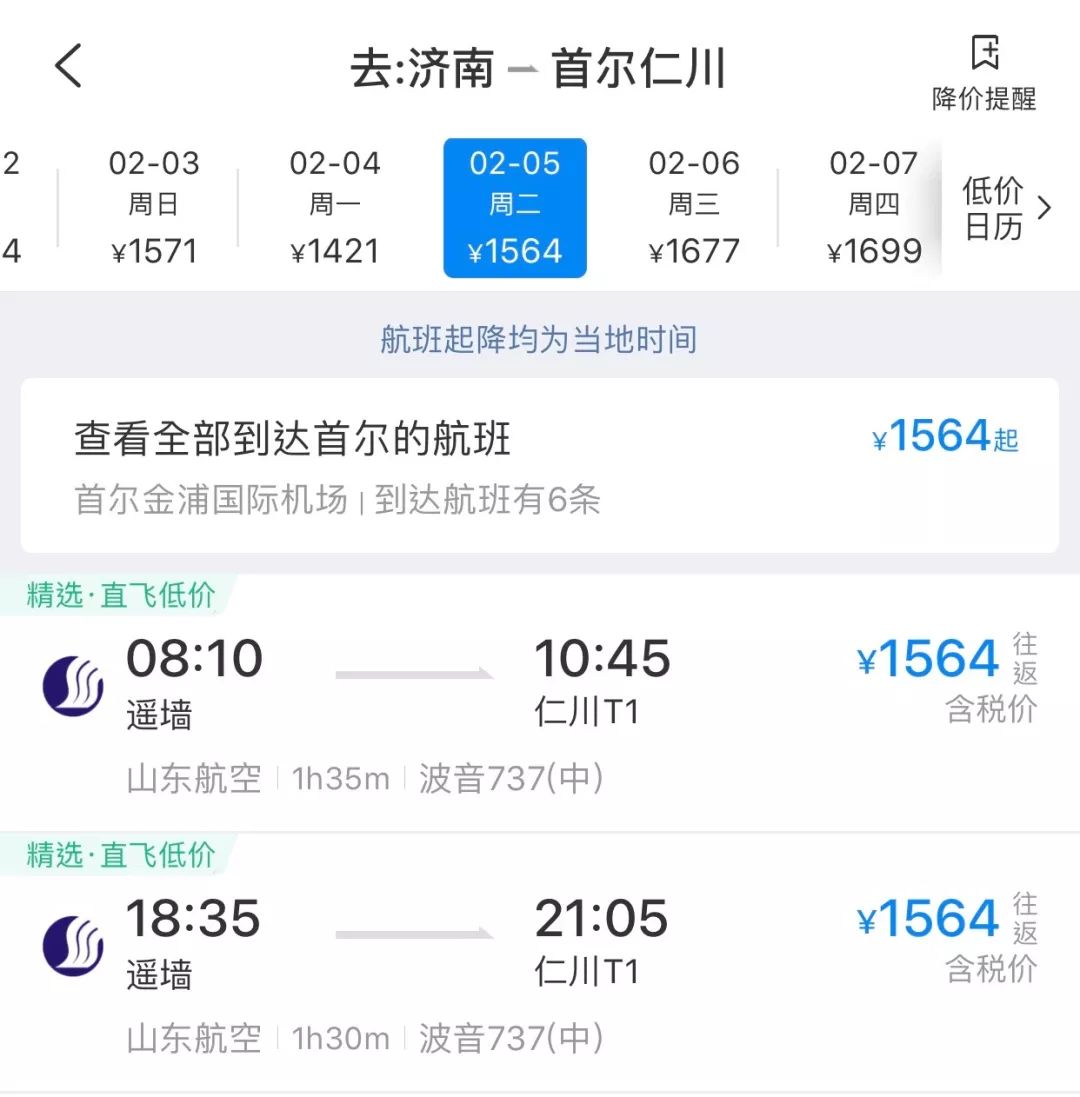Open the 查看全部到达首尔的航班 section
1080x1097 pixels.
click(x=290, y=437)
